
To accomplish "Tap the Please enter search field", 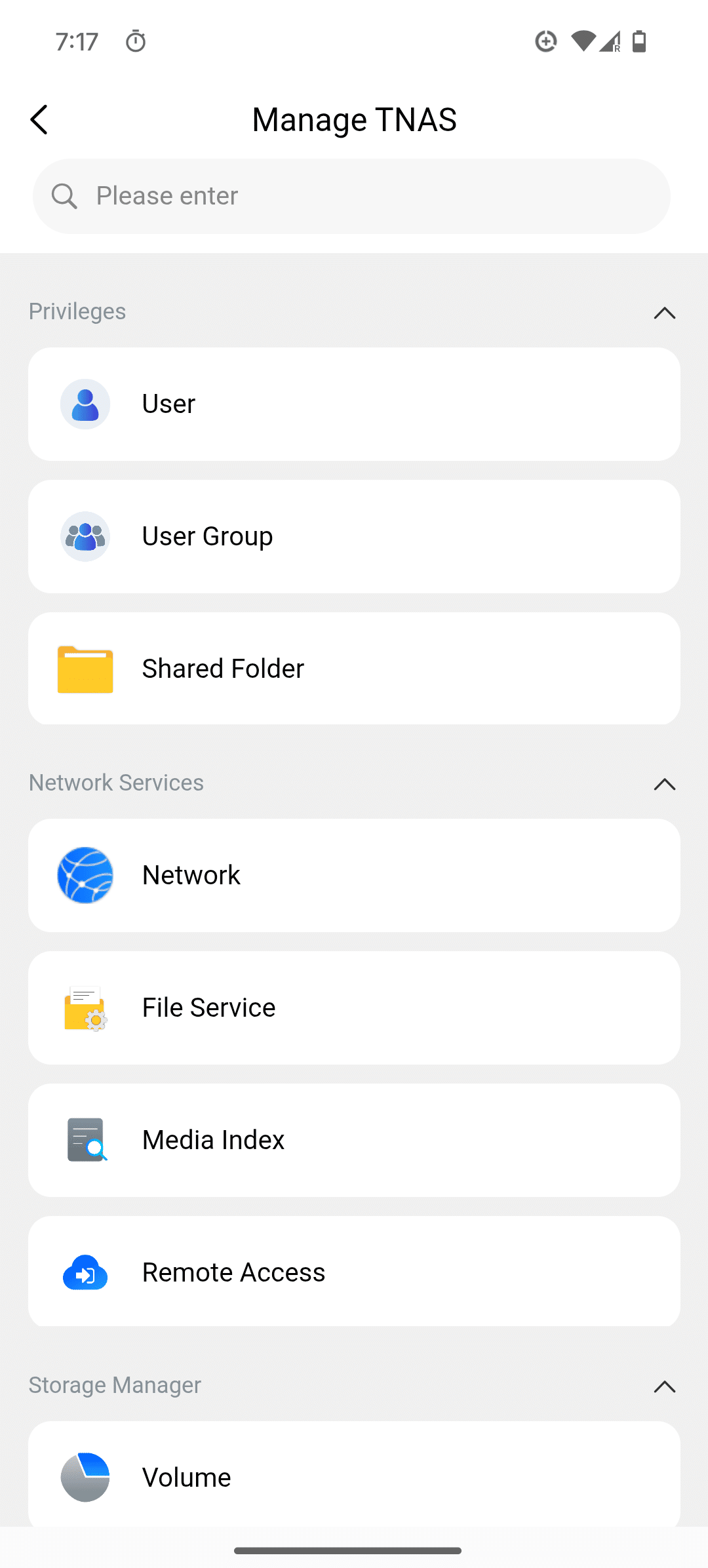I will pos(351,196).
